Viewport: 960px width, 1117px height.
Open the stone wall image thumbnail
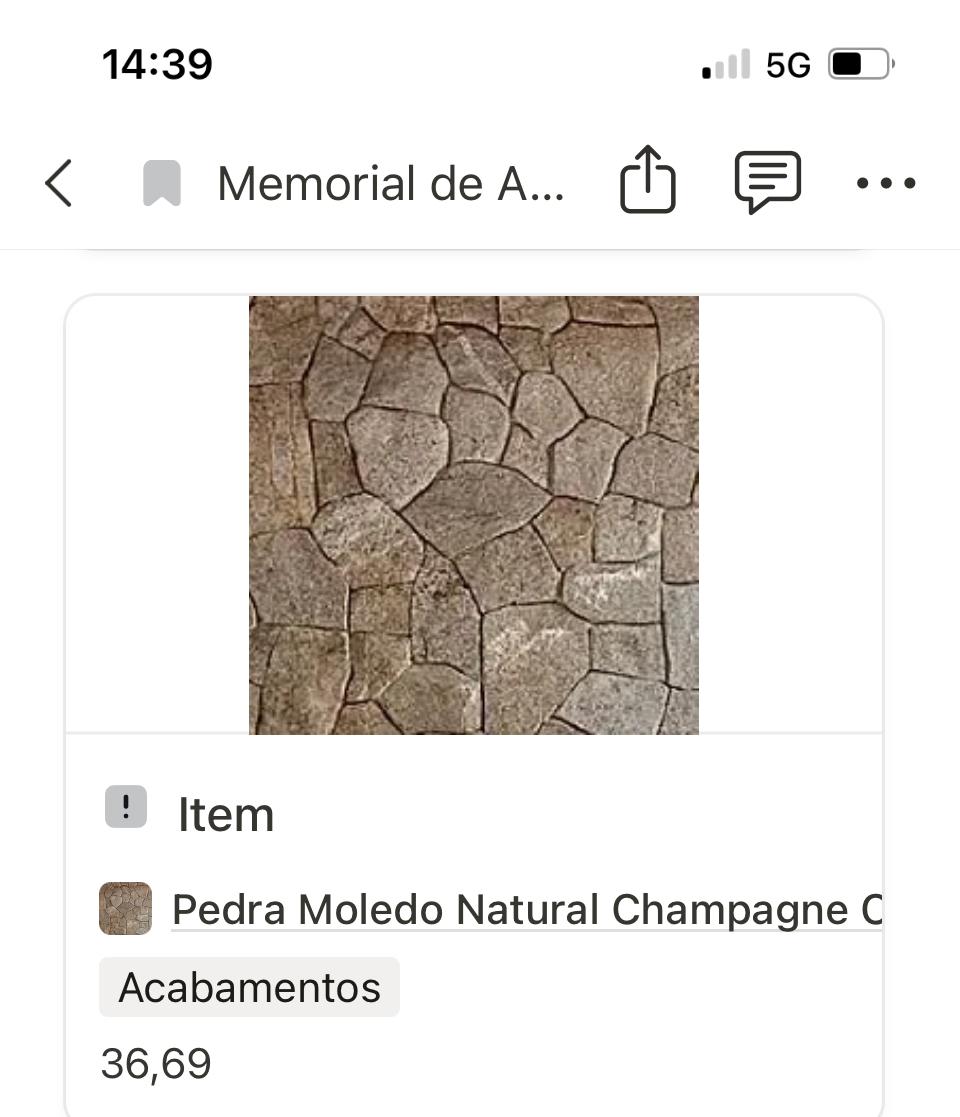pos(473,515)
